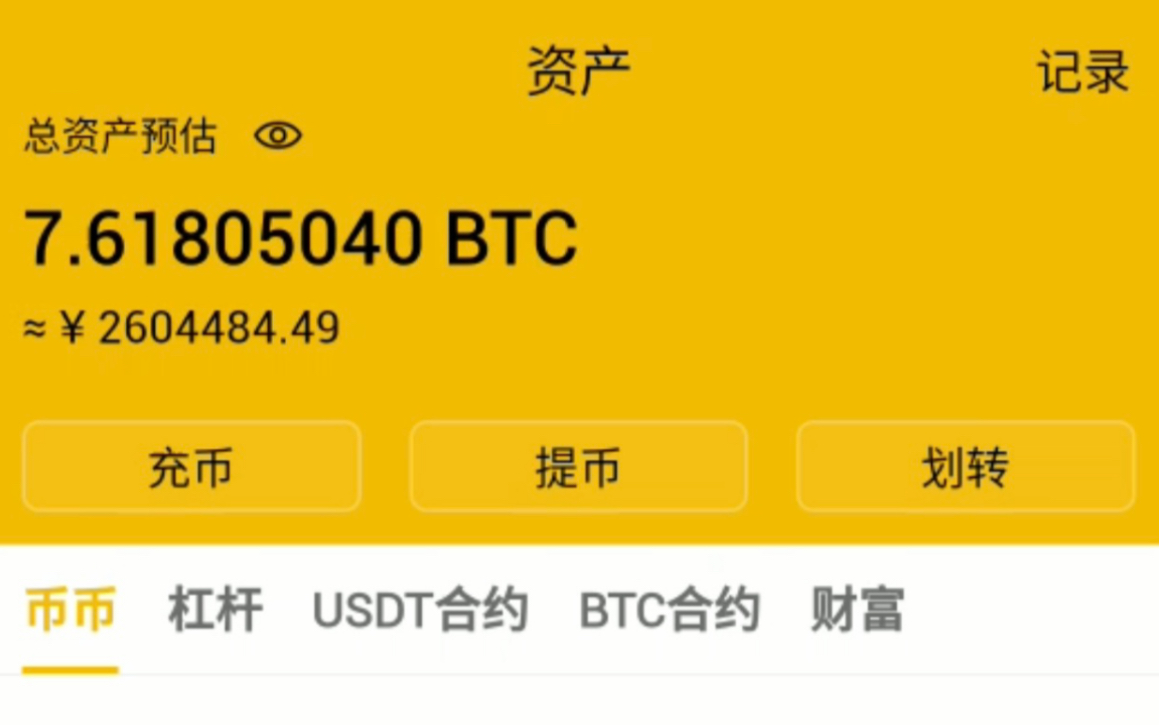Open 记录 transaction records

1082,72
